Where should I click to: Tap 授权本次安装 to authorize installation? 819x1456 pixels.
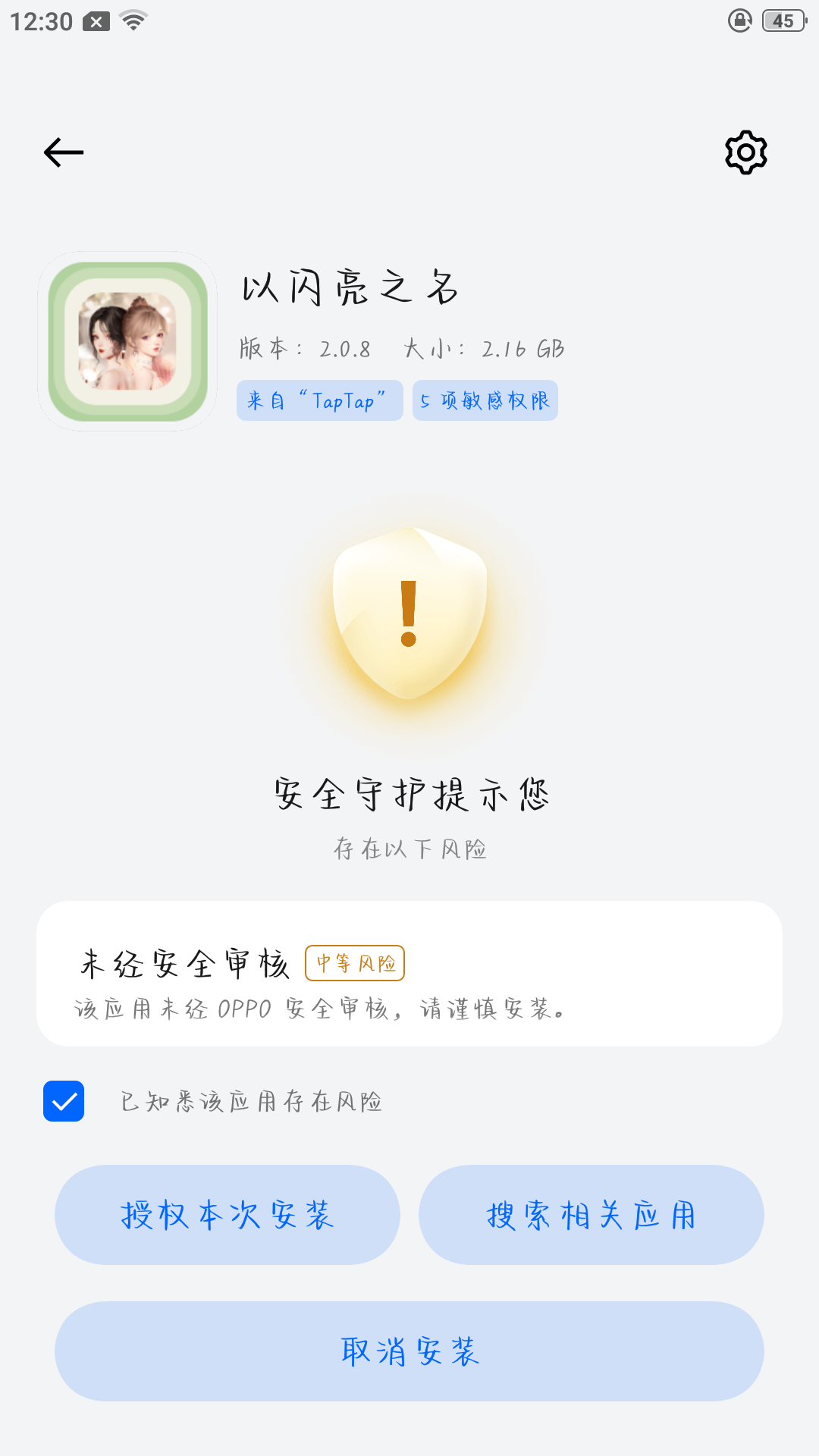(227, 1215)
